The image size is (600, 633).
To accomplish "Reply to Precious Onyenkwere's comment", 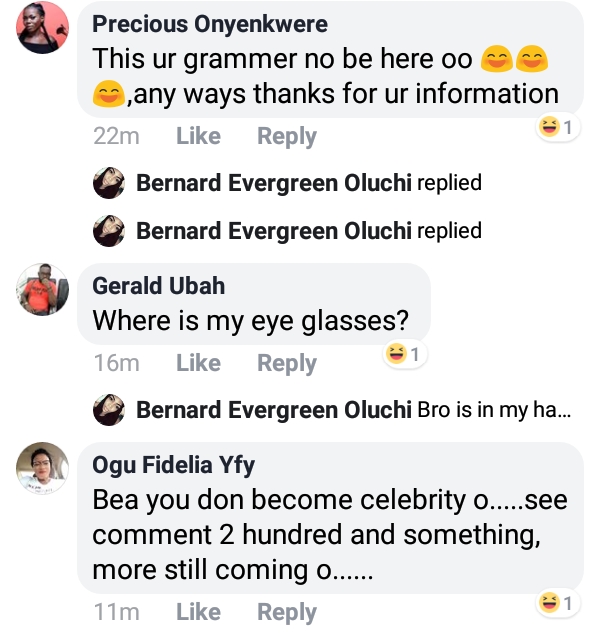I will tap(286, 137).
